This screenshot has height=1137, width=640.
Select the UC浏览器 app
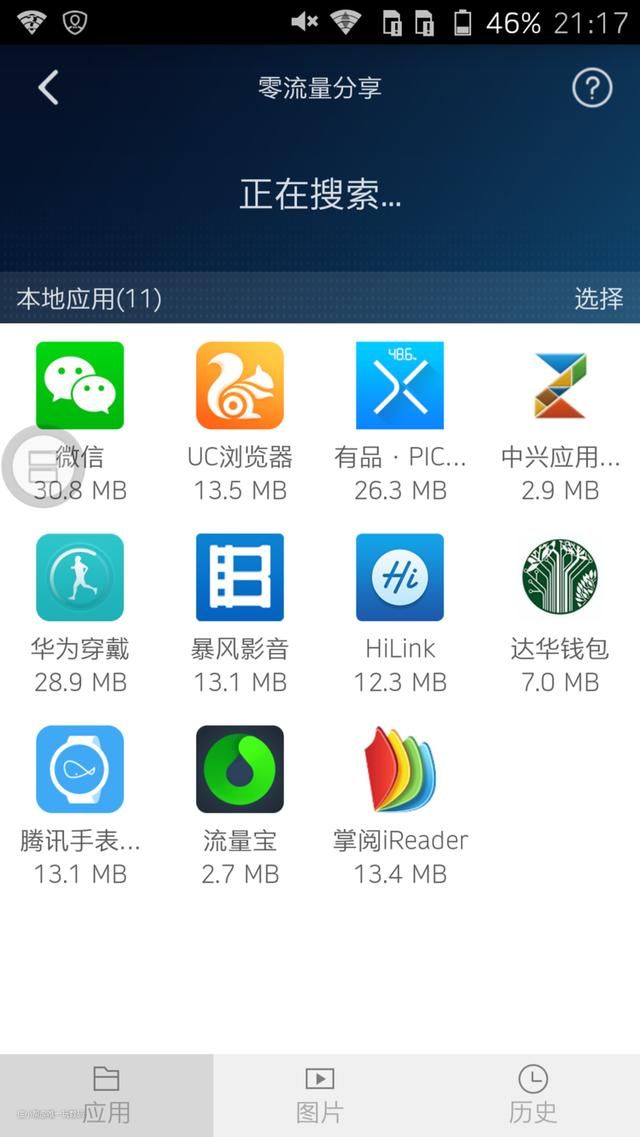[240, 386]
